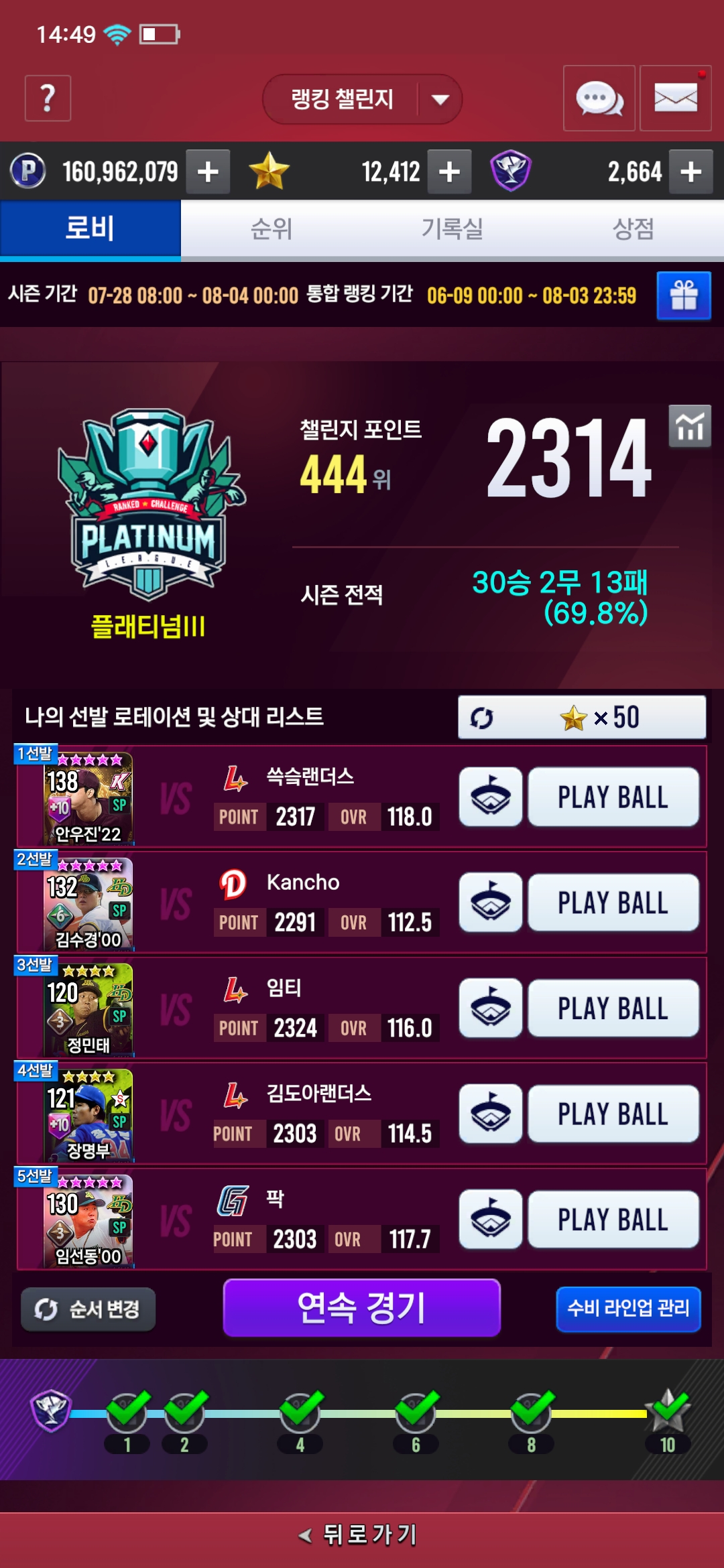Switch to the 상점 tab
Viewport: 724px width, 1568px height.
point(633,229)
